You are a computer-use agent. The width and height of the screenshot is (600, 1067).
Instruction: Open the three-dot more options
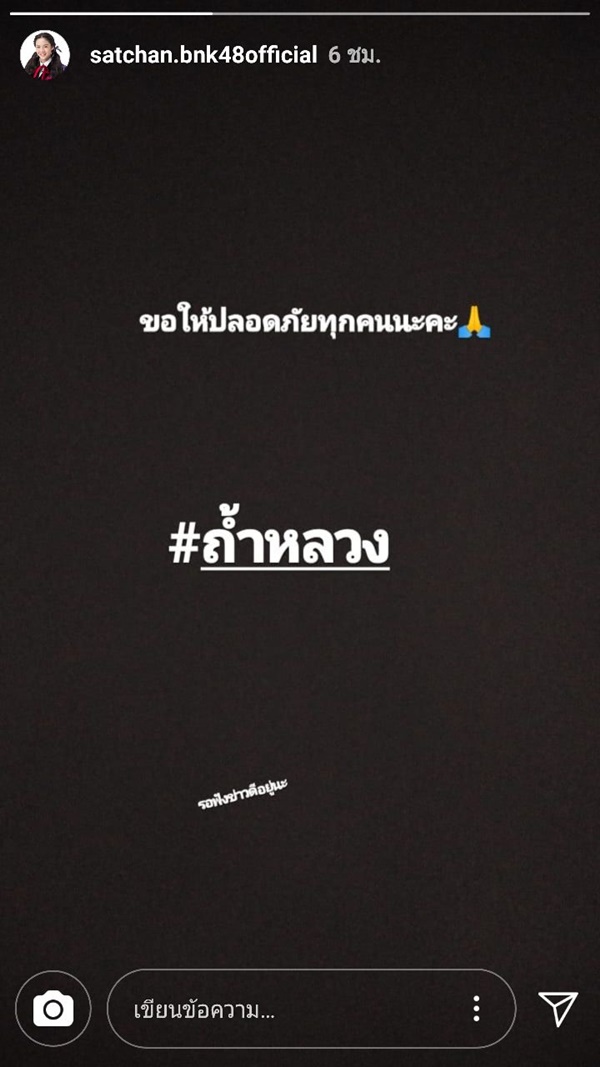pos(477,1009)
